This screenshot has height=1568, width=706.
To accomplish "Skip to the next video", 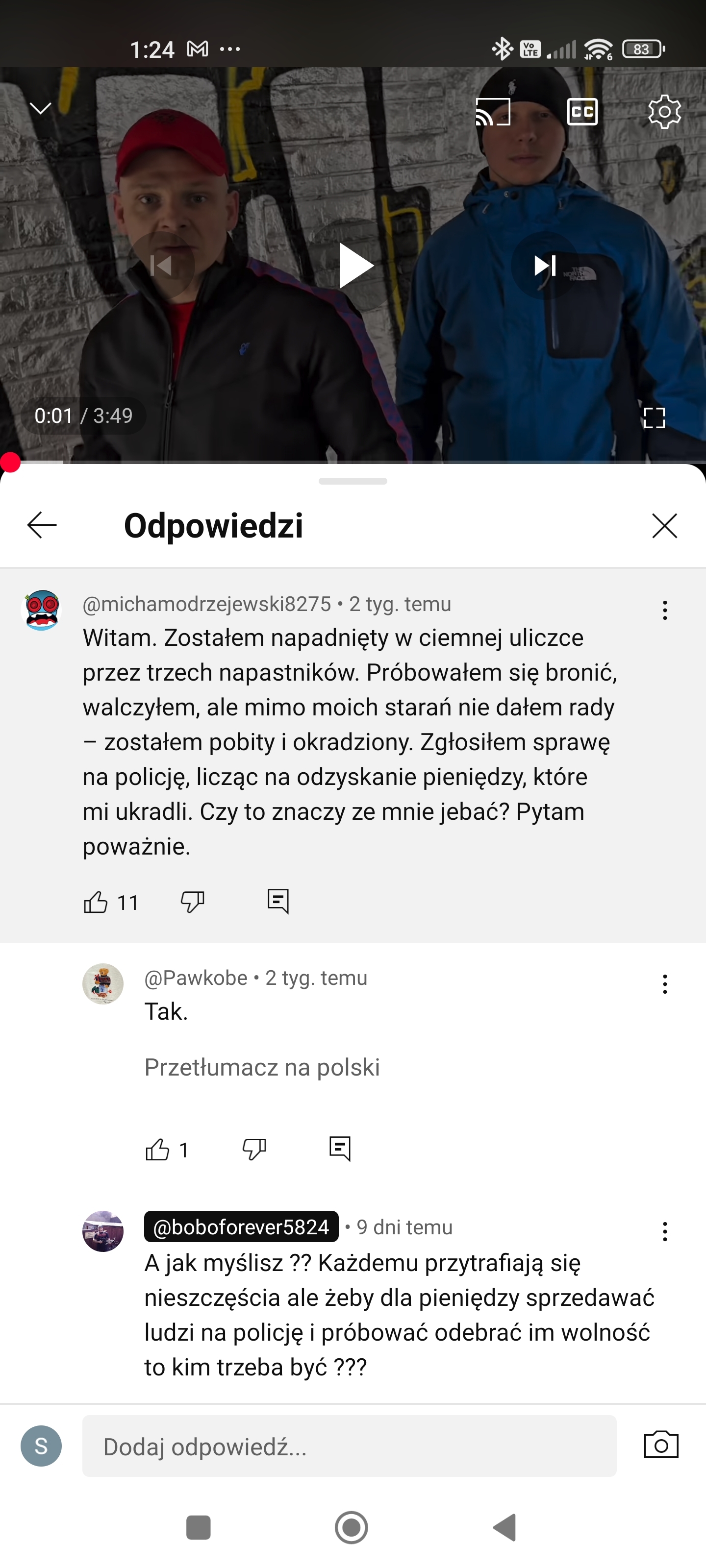I will pos(545,266).
